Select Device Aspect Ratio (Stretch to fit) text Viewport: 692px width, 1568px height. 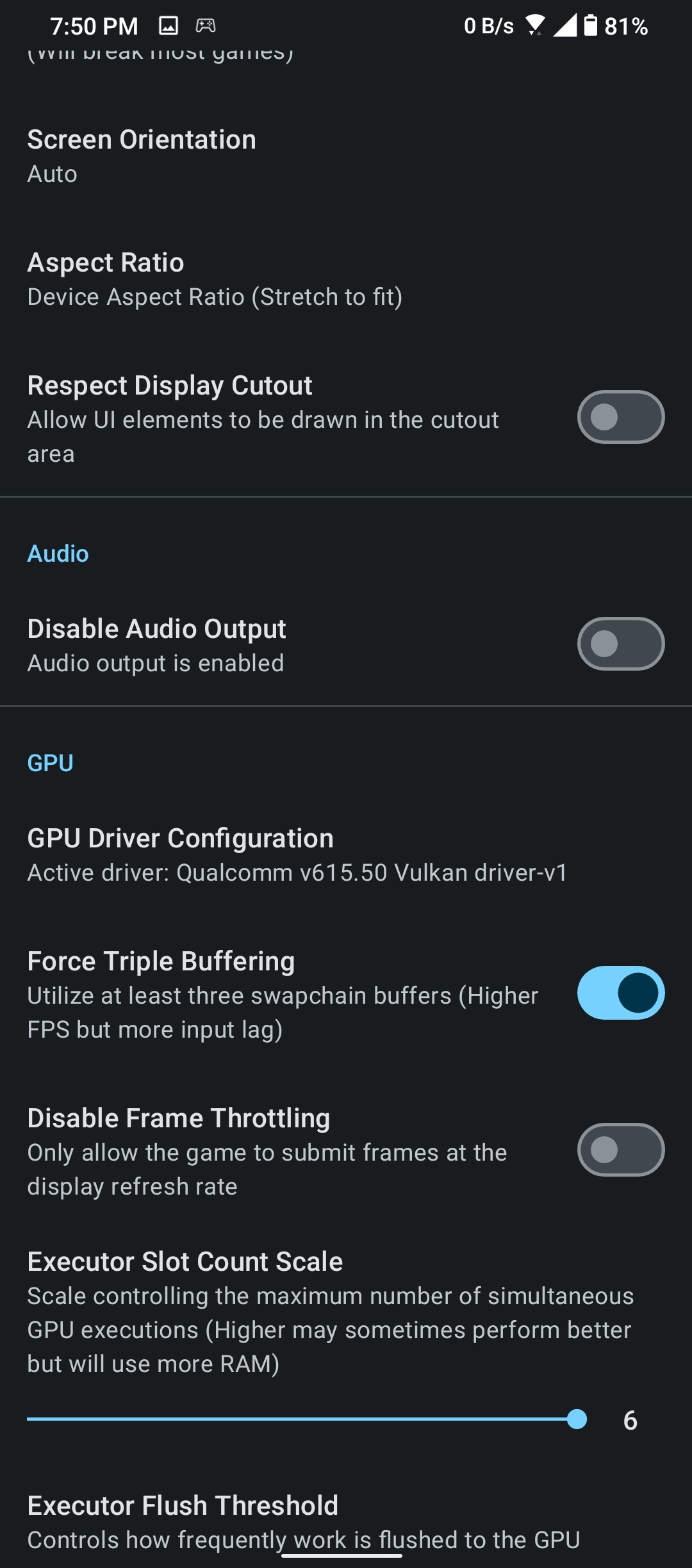pyautogui.click(x=215, y=297)
